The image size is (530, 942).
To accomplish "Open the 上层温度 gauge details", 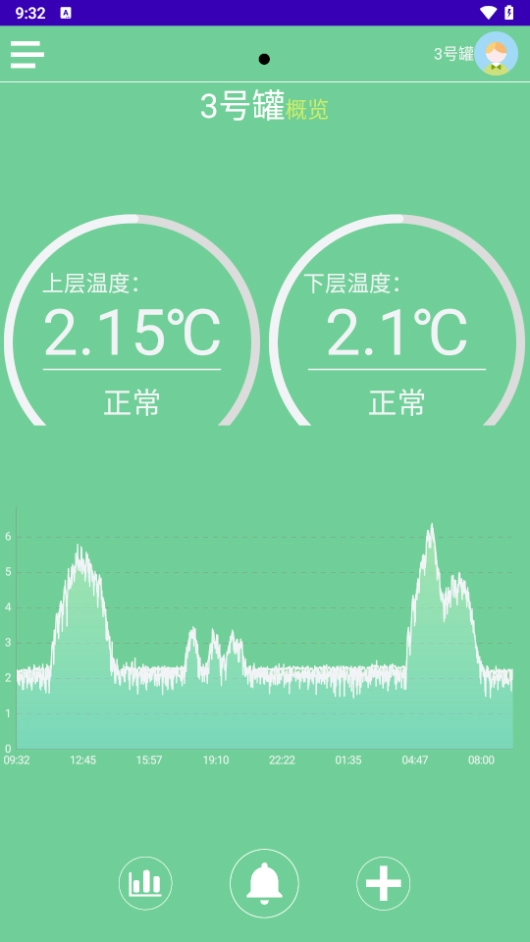I will coord(132,320).
